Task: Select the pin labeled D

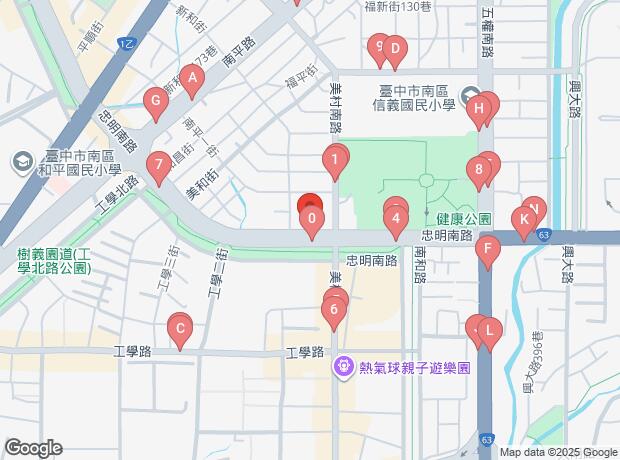Action: point(395,49)
